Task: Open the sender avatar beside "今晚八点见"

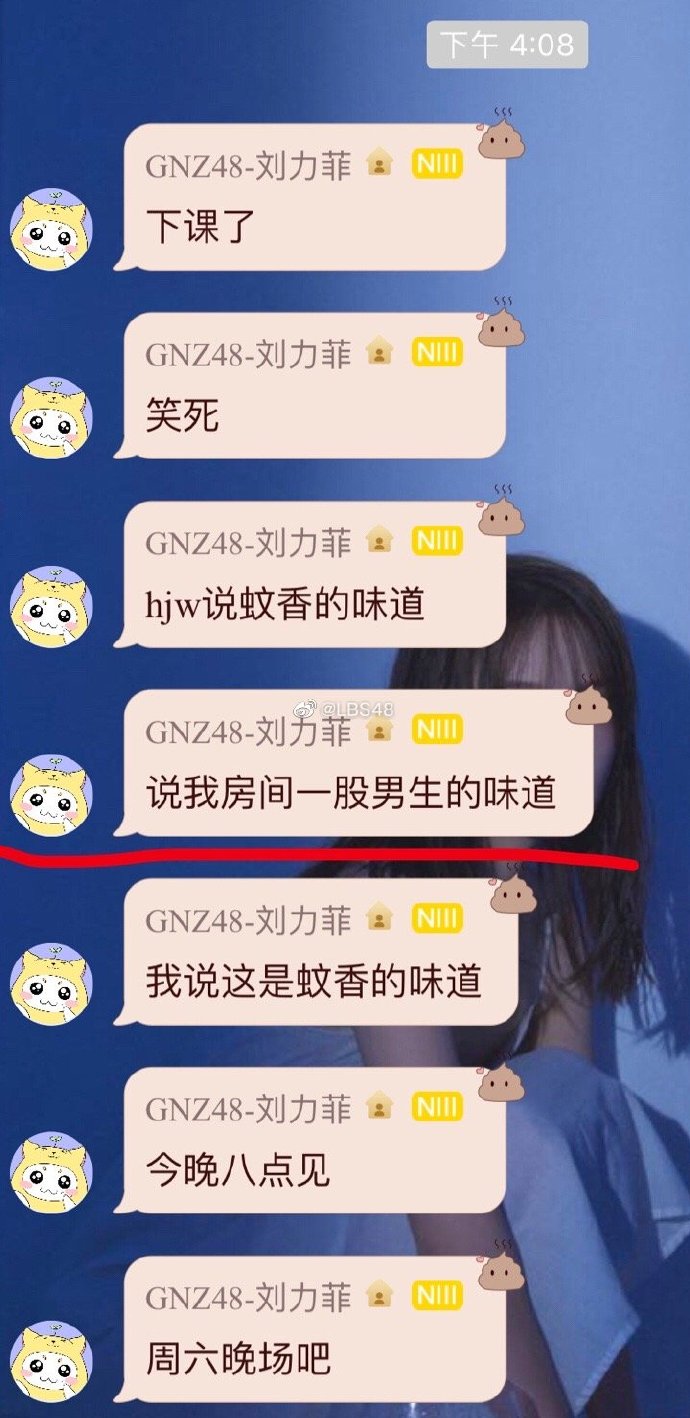Action: tap(50, 1173)
